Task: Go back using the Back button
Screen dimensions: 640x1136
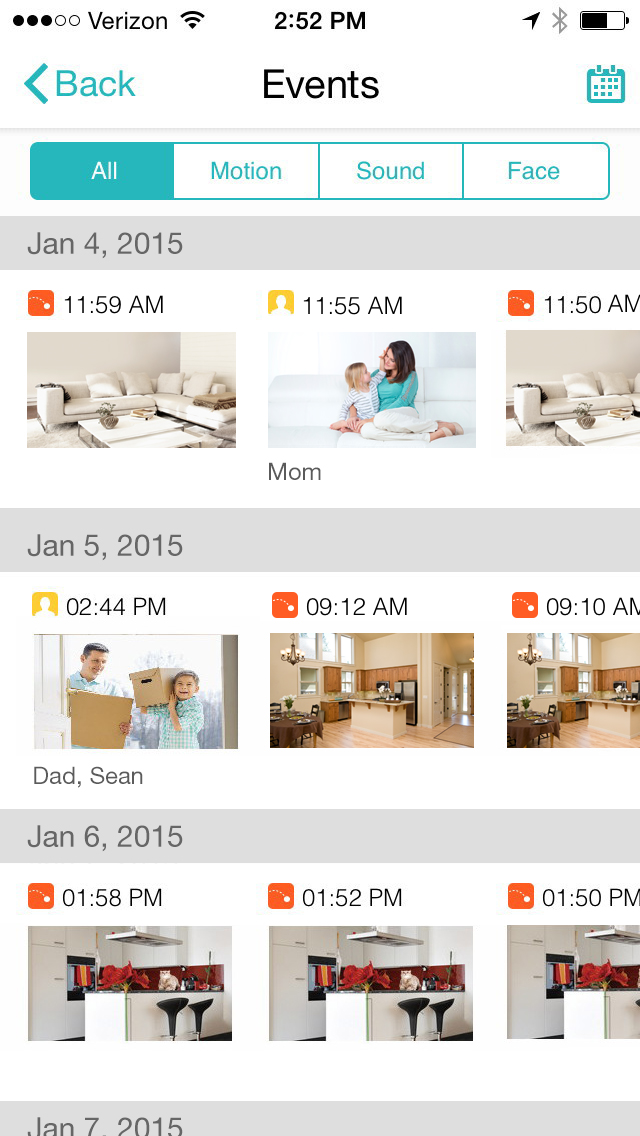Action: point(80,85)
